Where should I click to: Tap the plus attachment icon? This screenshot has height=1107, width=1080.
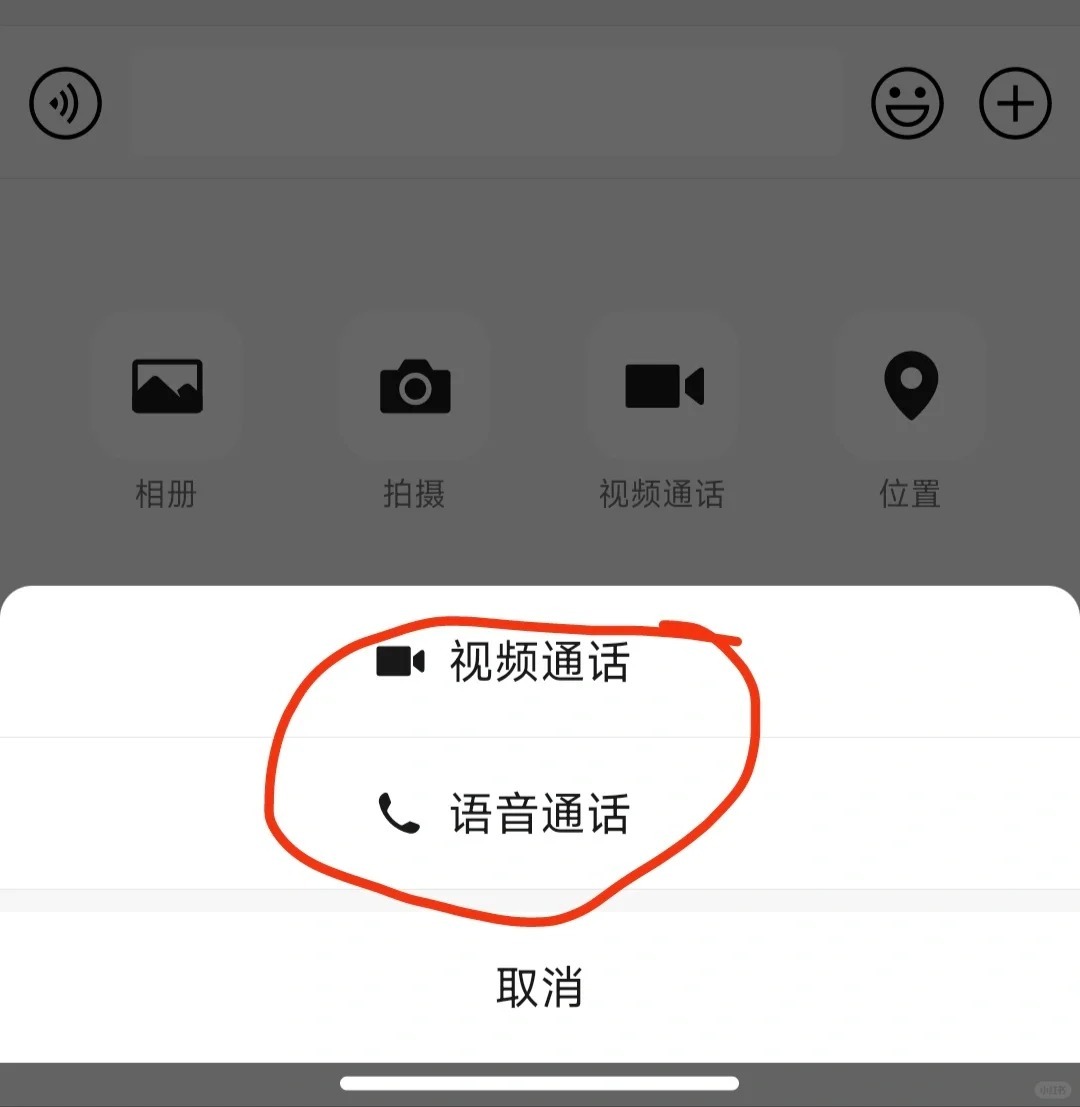pos(1015,103)
